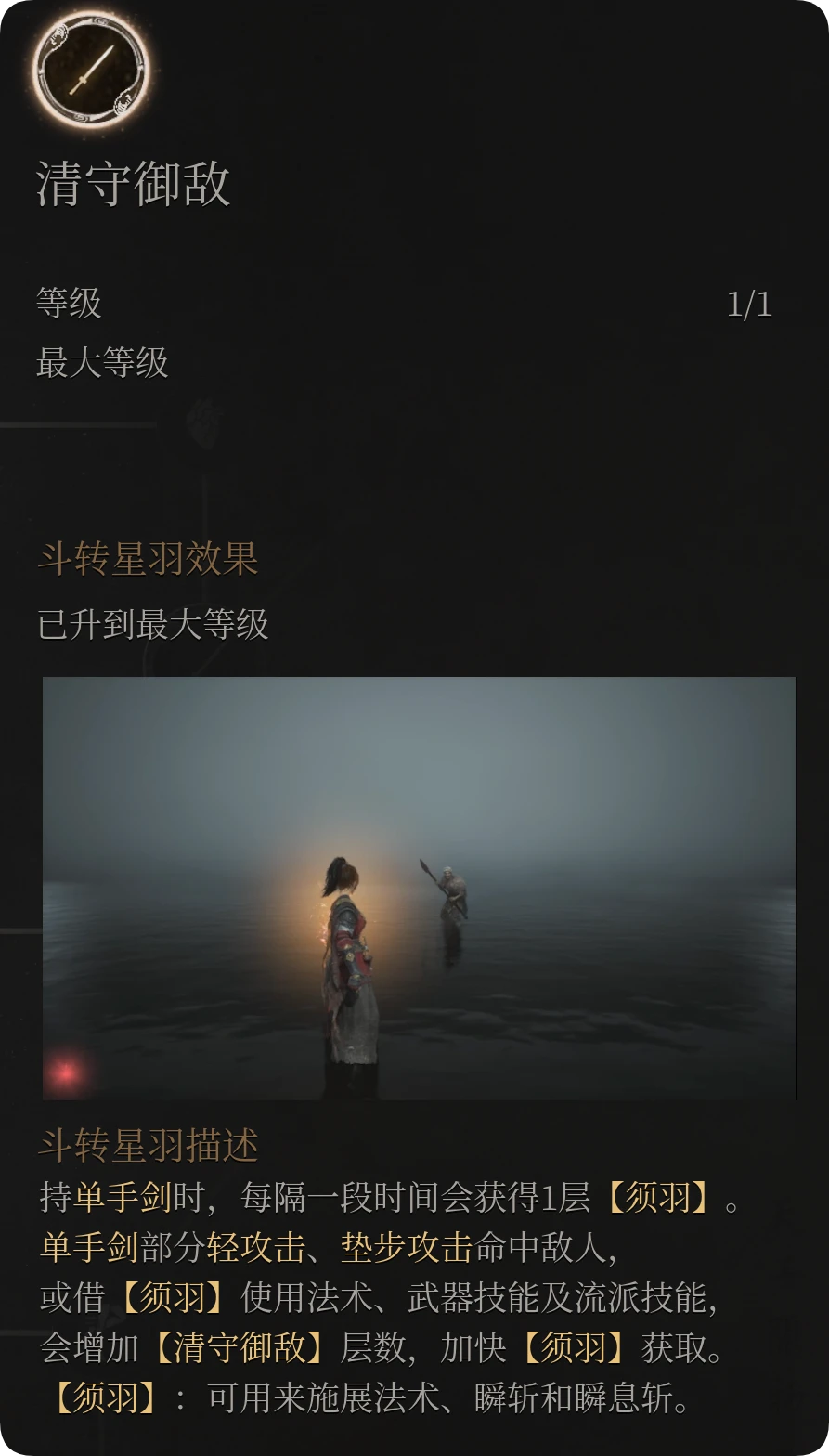Click the sword symbol inside the skill emblem
Screen dimensions: 829x1456
pyautogui.click(x=88, y=72)
